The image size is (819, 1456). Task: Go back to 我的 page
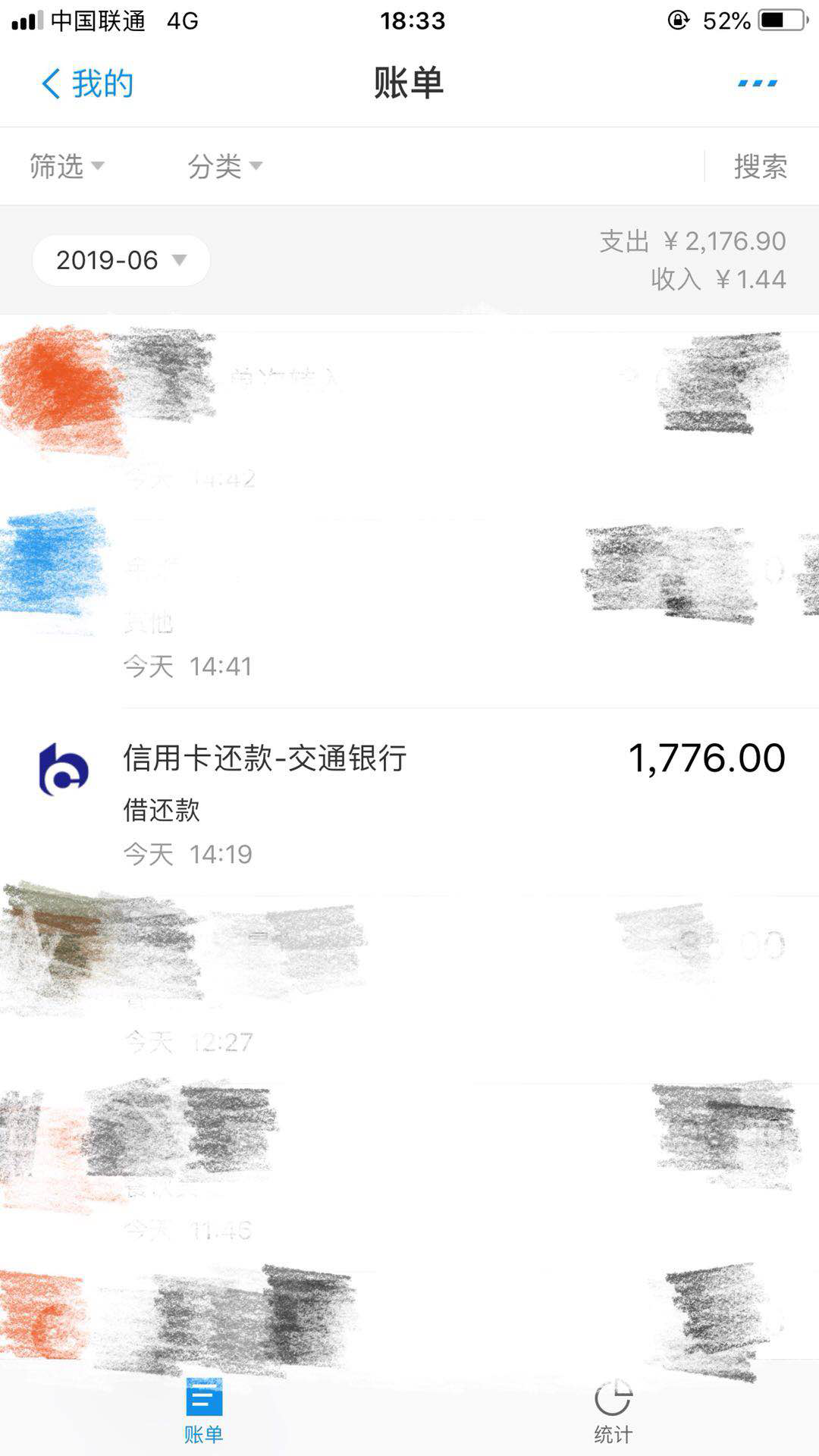pos(87,83)
